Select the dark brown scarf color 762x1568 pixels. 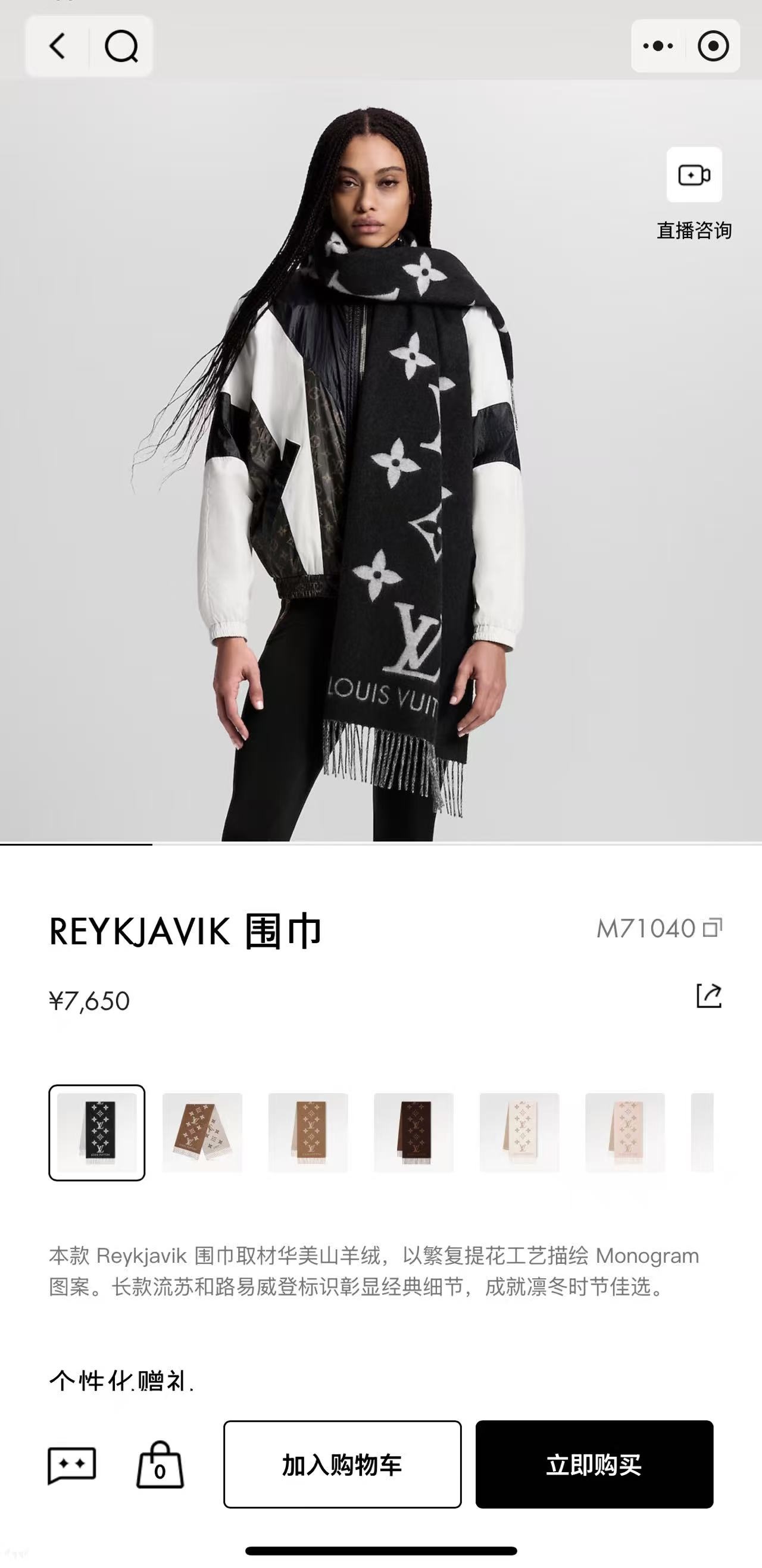pyautogui.click(x=414, y=1132)
